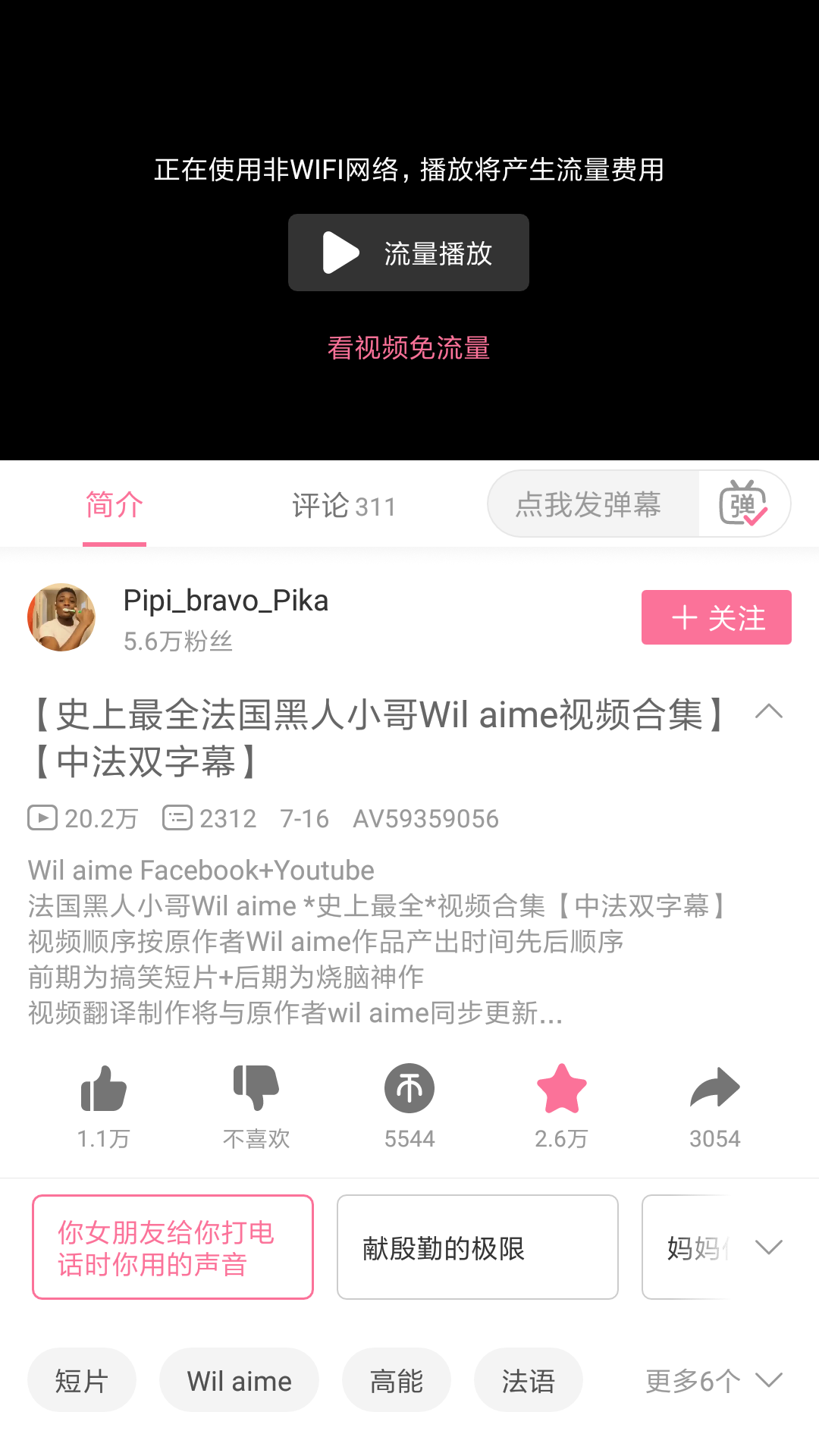Expand the full episode list chevron
This screenshot has height=1456, width=819.
769,1247
